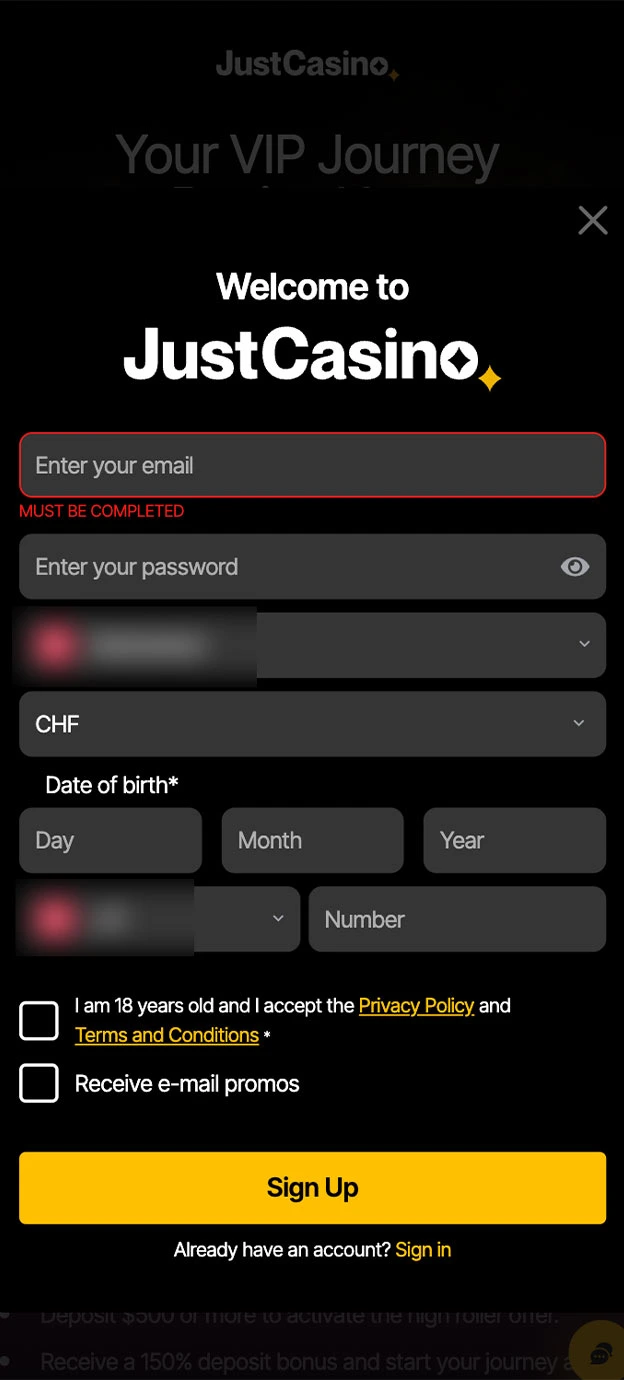Open the Terms and Conditions link
624x1380 pixels.
point(167,1035)
